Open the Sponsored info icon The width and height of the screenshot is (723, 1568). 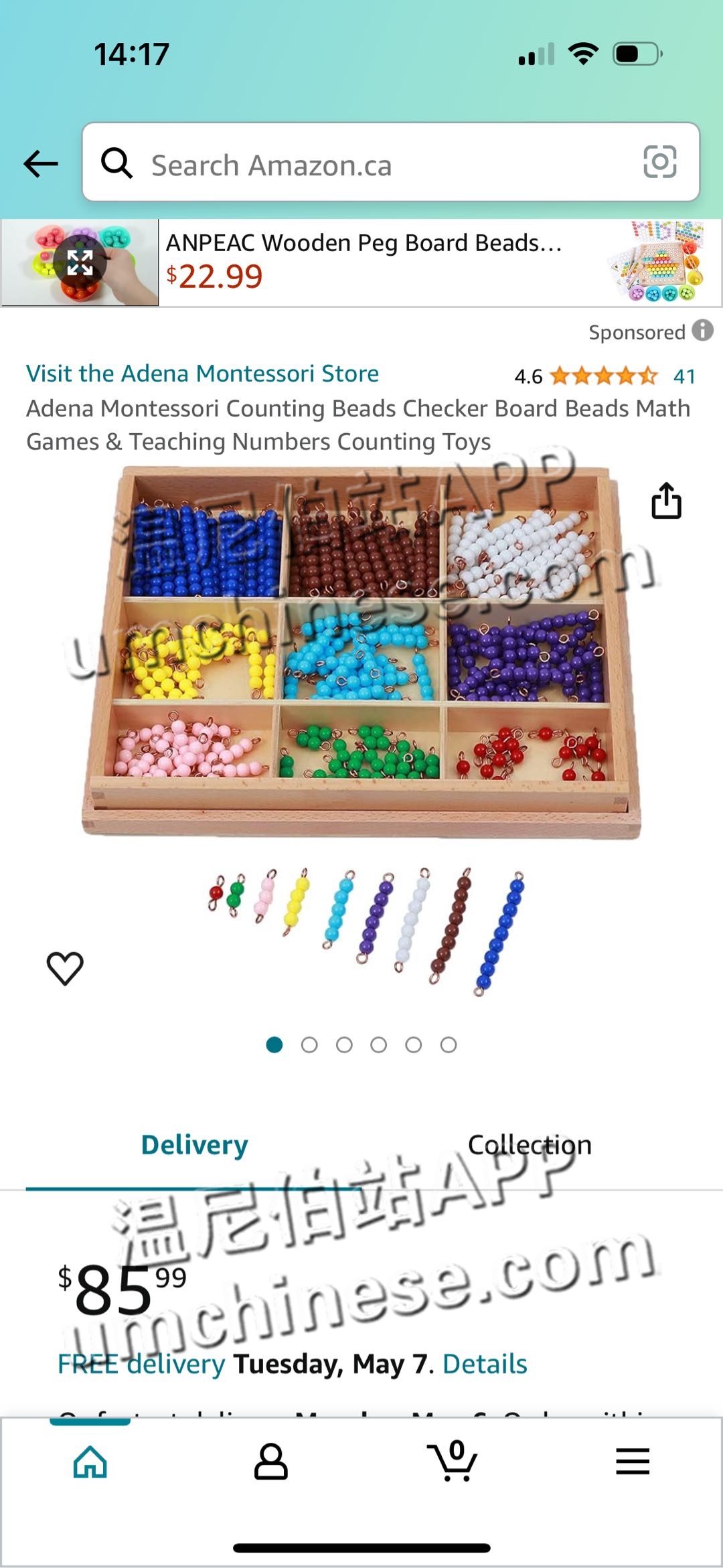702,330
